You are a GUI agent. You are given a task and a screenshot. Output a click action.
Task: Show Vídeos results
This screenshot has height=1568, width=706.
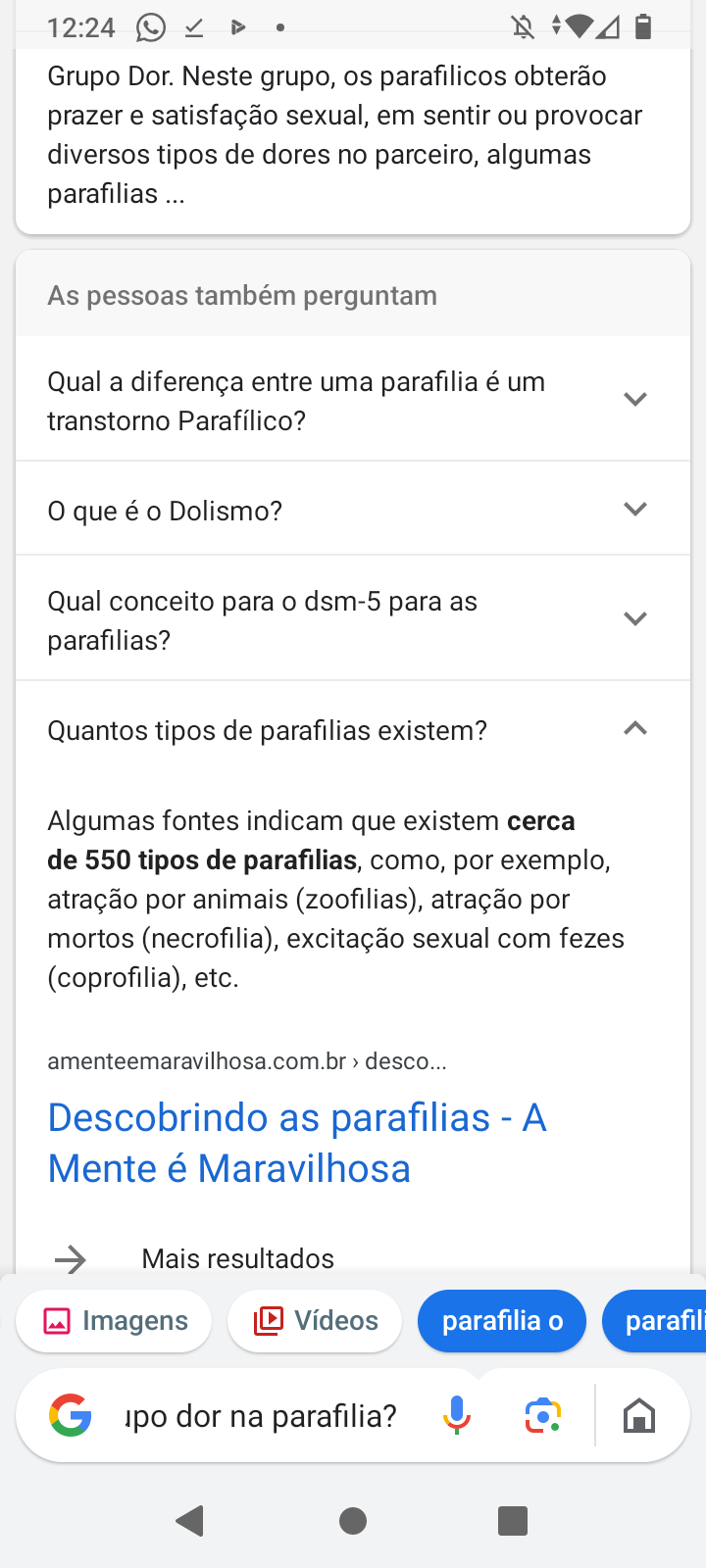point(315,1321)
